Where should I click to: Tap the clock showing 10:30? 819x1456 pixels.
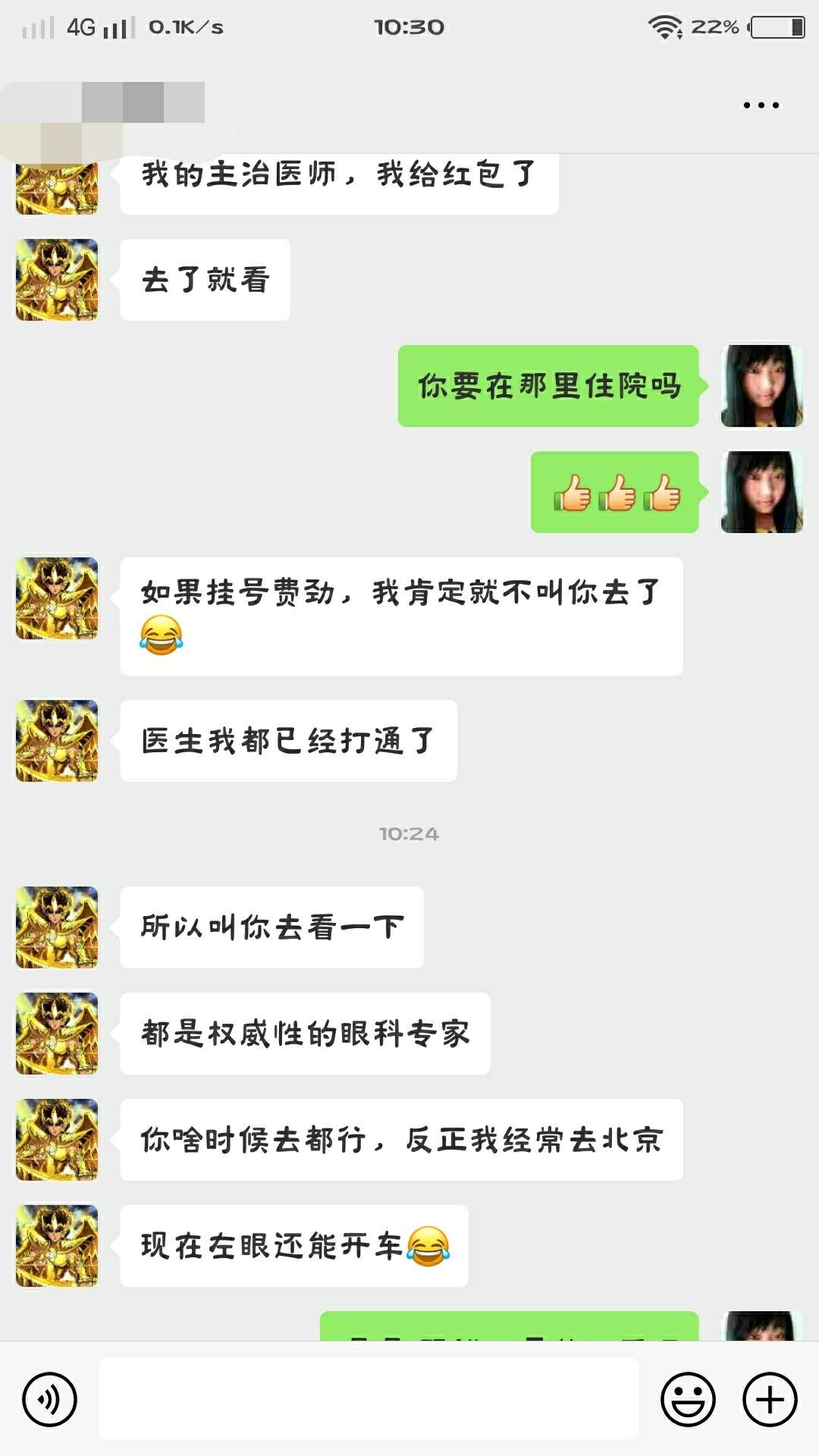point(409,27)
